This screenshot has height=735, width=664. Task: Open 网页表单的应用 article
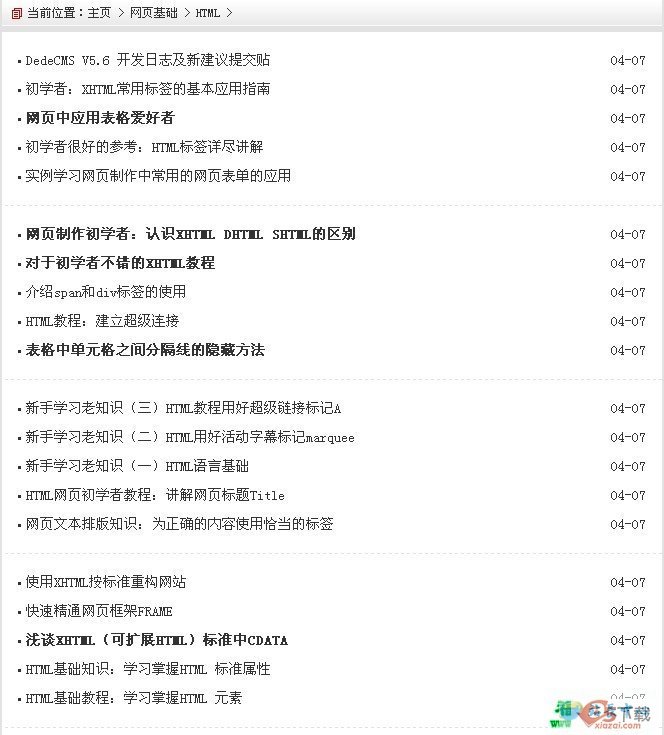click(x=158, y=176)
